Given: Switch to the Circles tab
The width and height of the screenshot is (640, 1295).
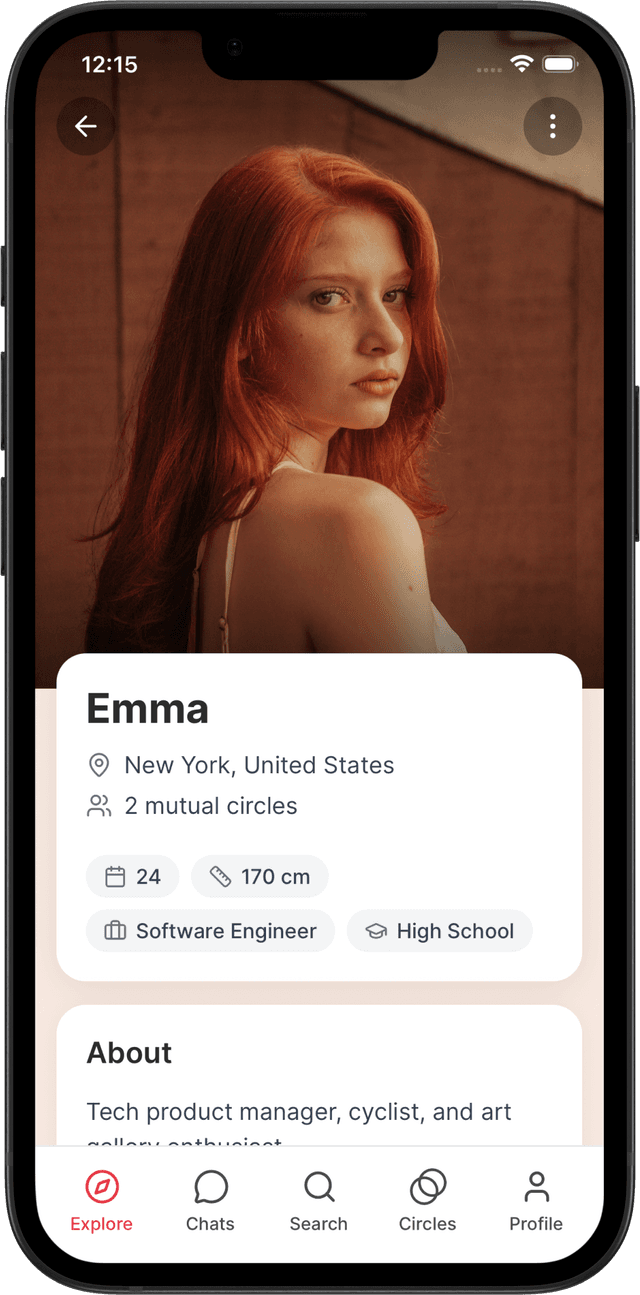Looking at the screenshot, I should pyautogui.click(x=427, y=1201).
